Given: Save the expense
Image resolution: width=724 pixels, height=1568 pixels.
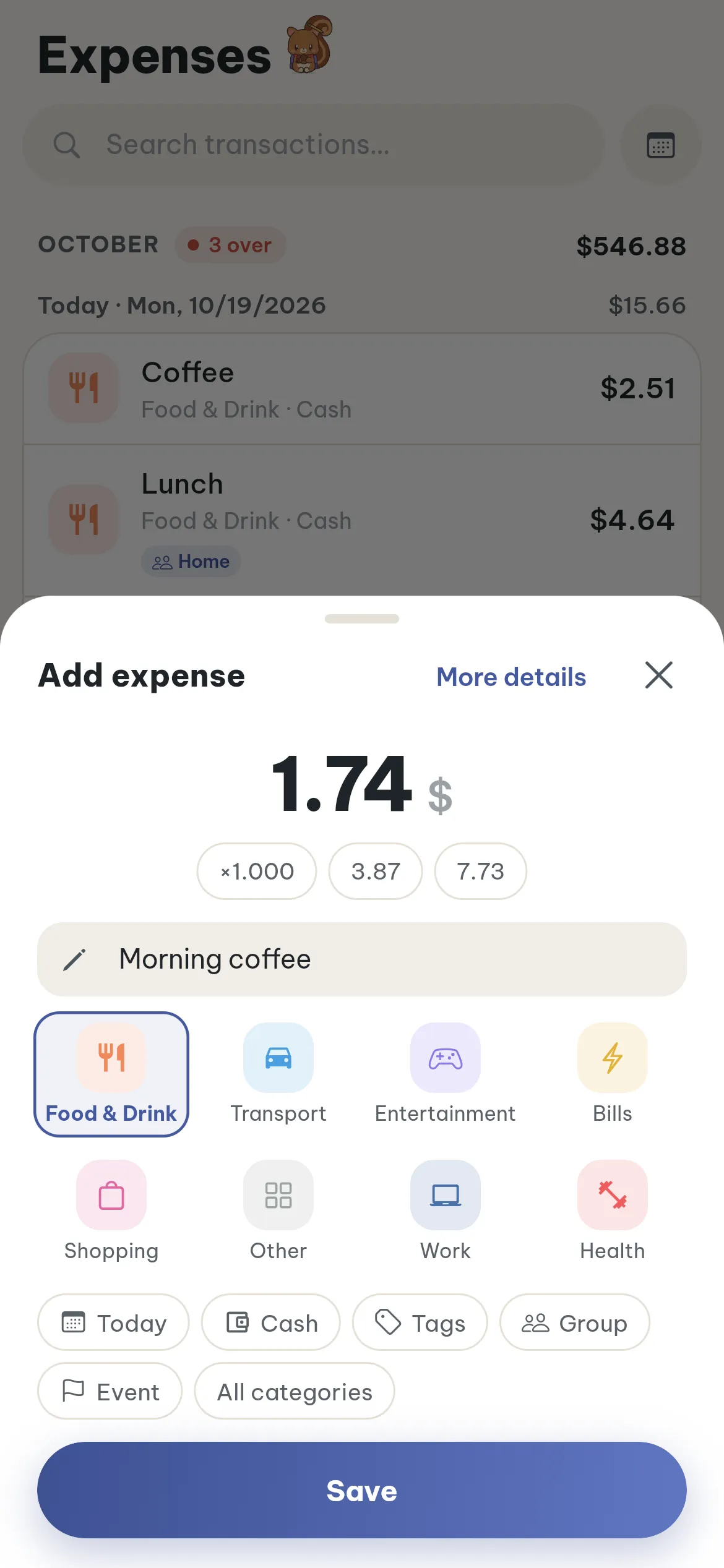Looking at the screenshot, I should tap(362, 1490).
